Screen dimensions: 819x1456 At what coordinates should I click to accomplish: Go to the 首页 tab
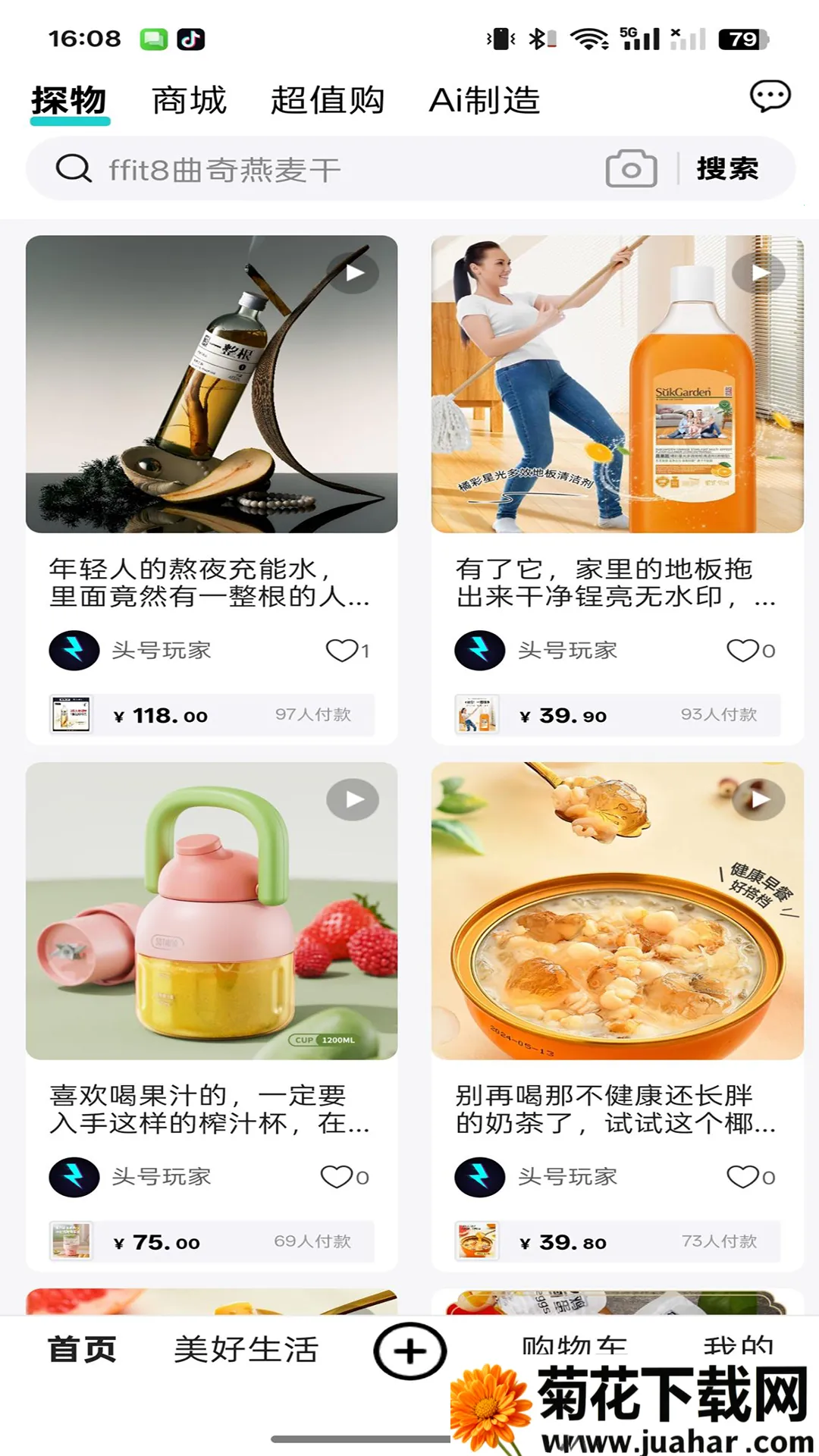coord(82,1350)
